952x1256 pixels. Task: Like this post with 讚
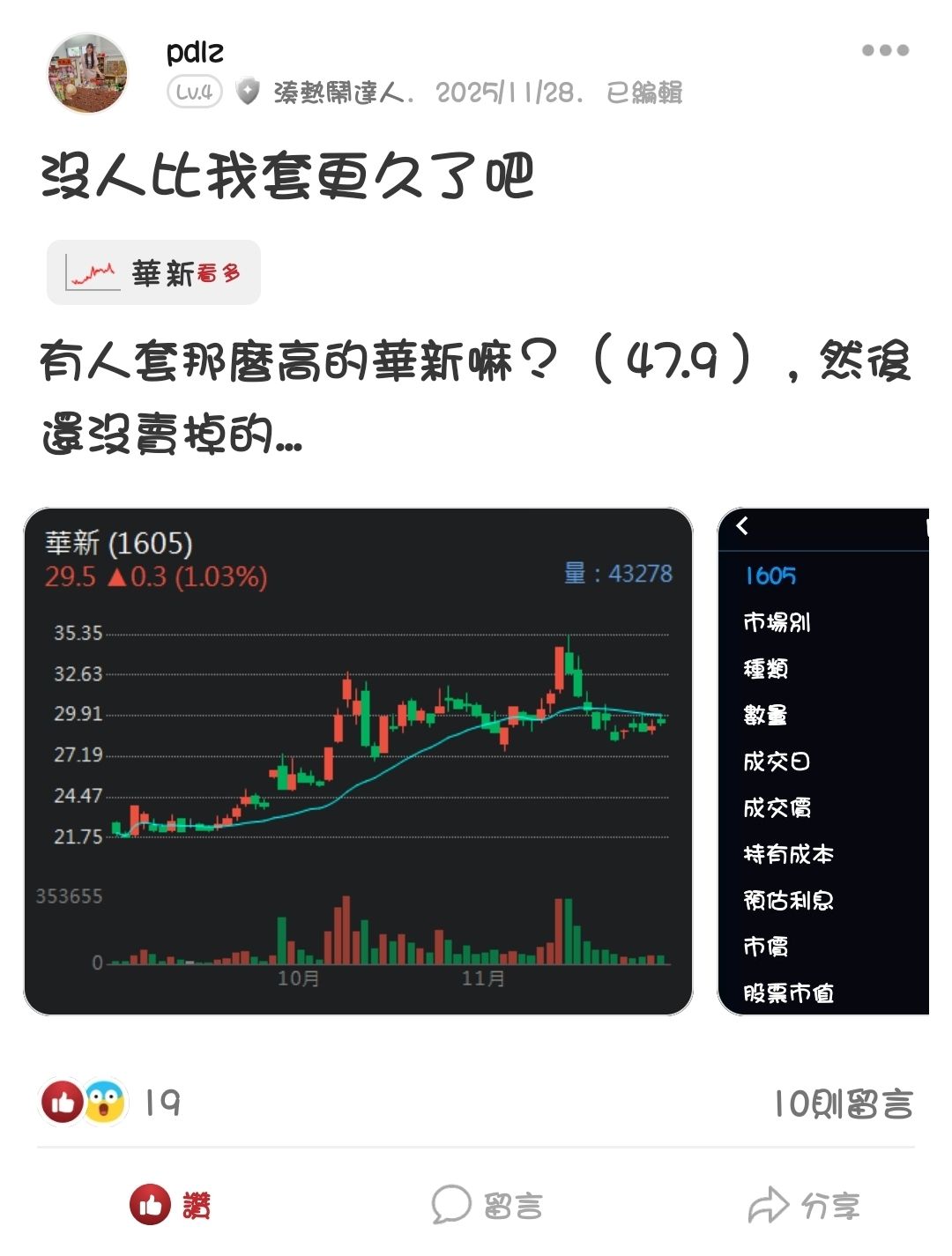coord(171,1205)
